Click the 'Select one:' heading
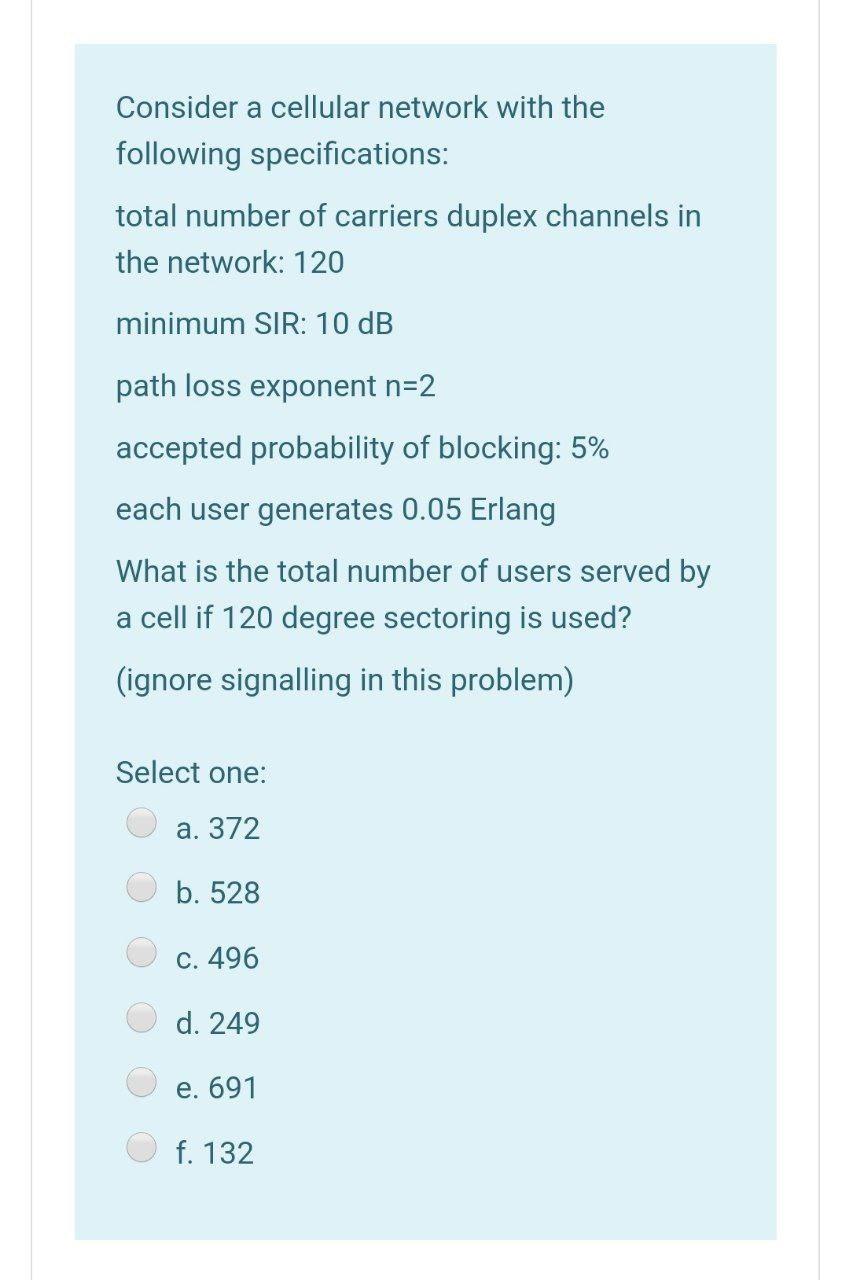Viewport: 849px width, 1280px height. pyautogui.click(x=190, y=772)
